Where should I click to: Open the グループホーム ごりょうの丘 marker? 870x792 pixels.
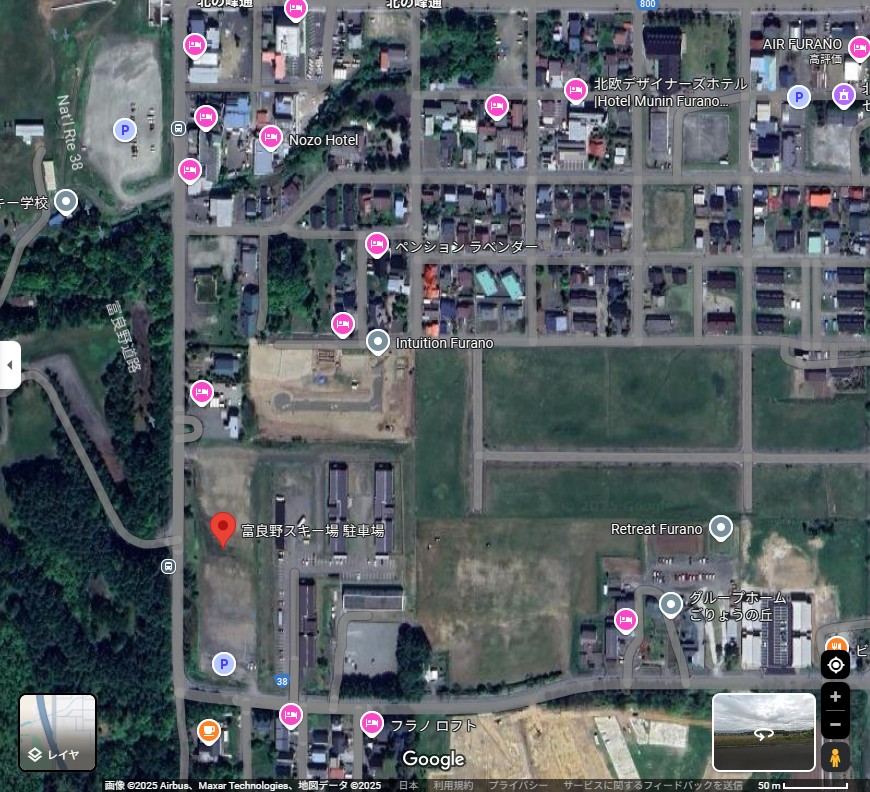click(671, 604)
